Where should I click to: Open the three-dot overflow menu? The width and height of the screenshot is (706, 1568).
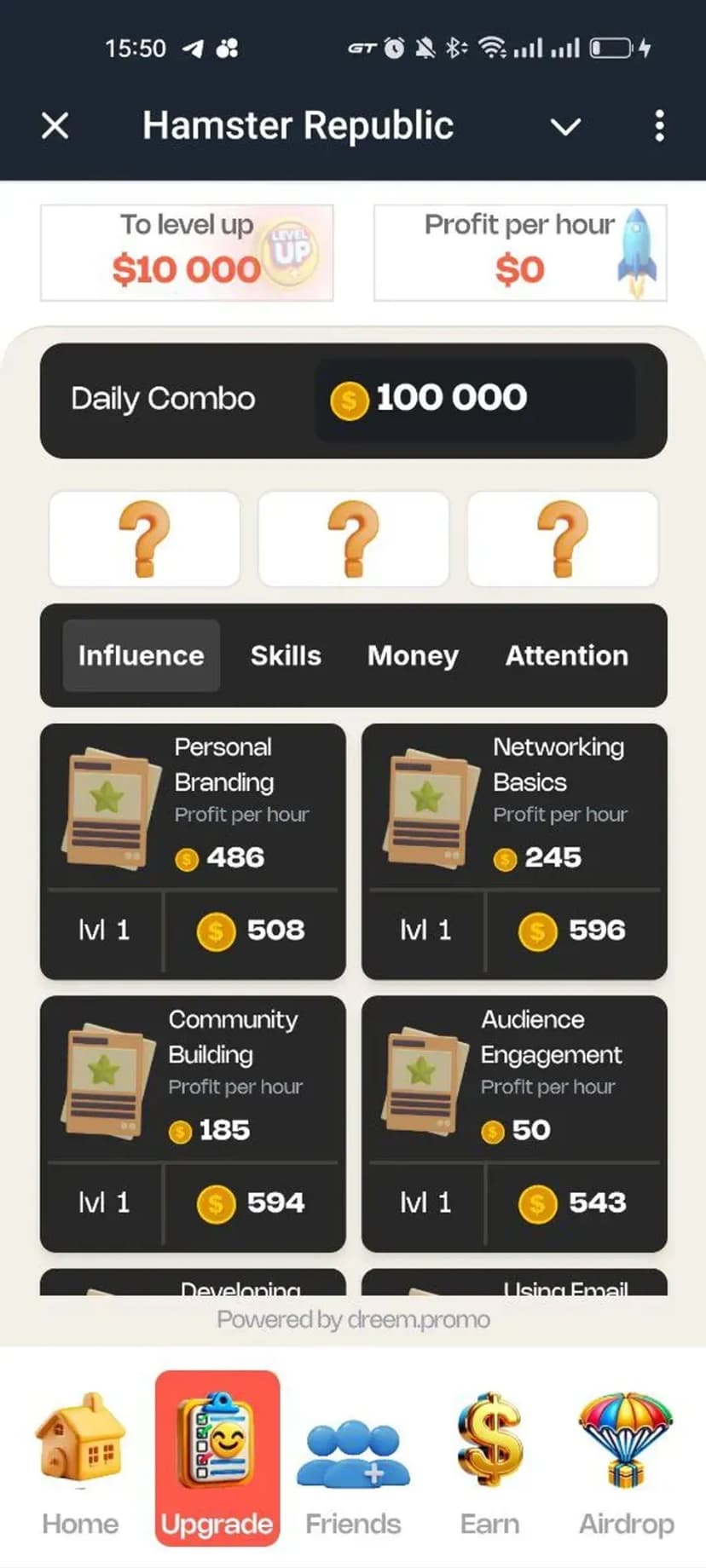[659, 126]
